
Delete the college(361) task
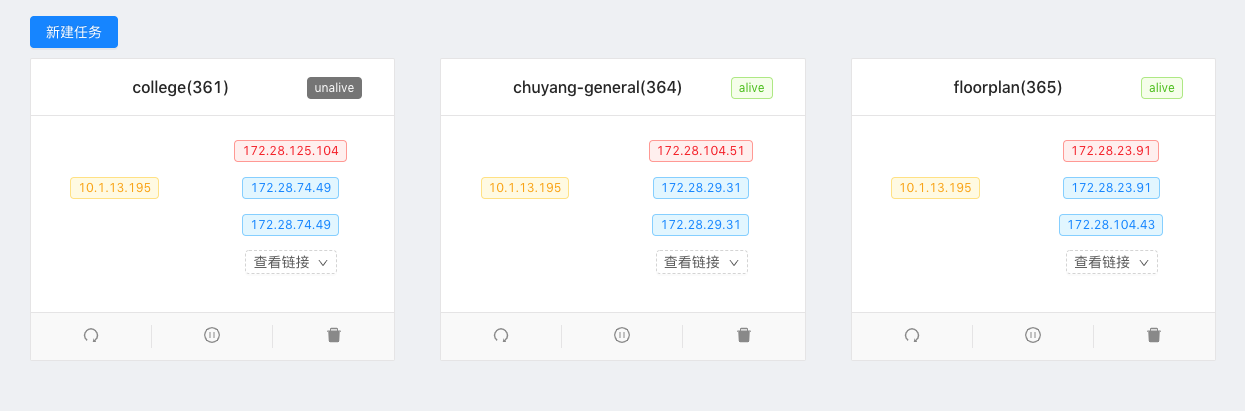pos(334,336)
